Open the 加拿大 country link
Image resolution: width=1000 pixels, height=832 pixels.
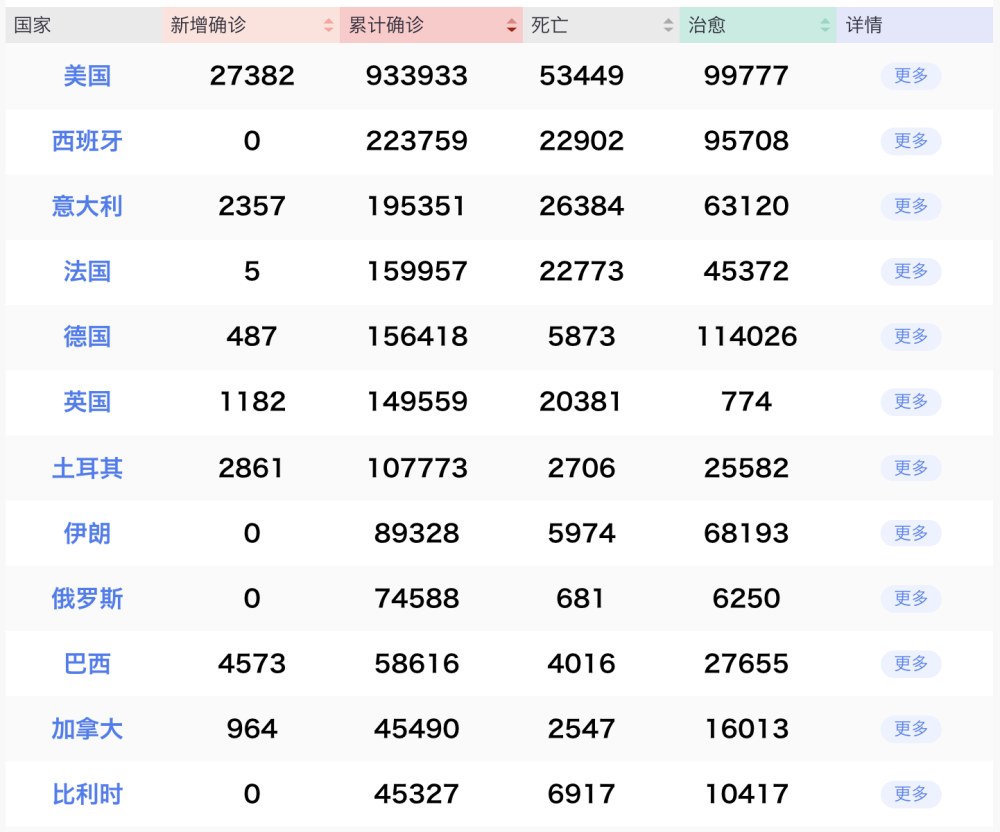87,729
